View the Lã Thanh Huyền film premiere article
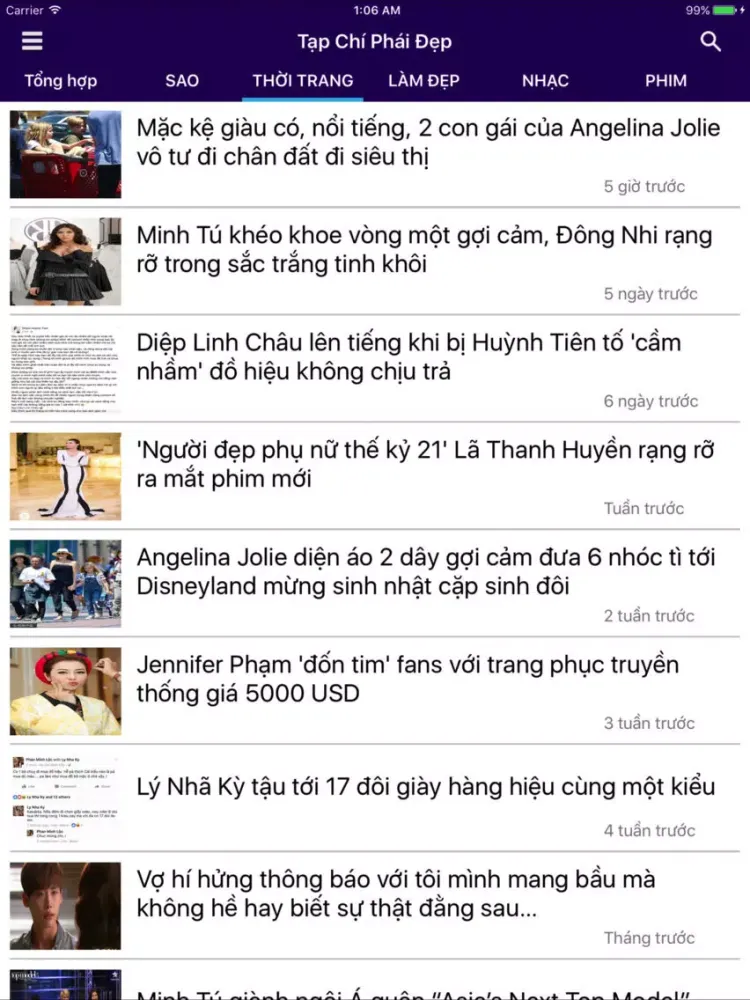The height and width of the screenshot is (1000, 750). (426, 464)
